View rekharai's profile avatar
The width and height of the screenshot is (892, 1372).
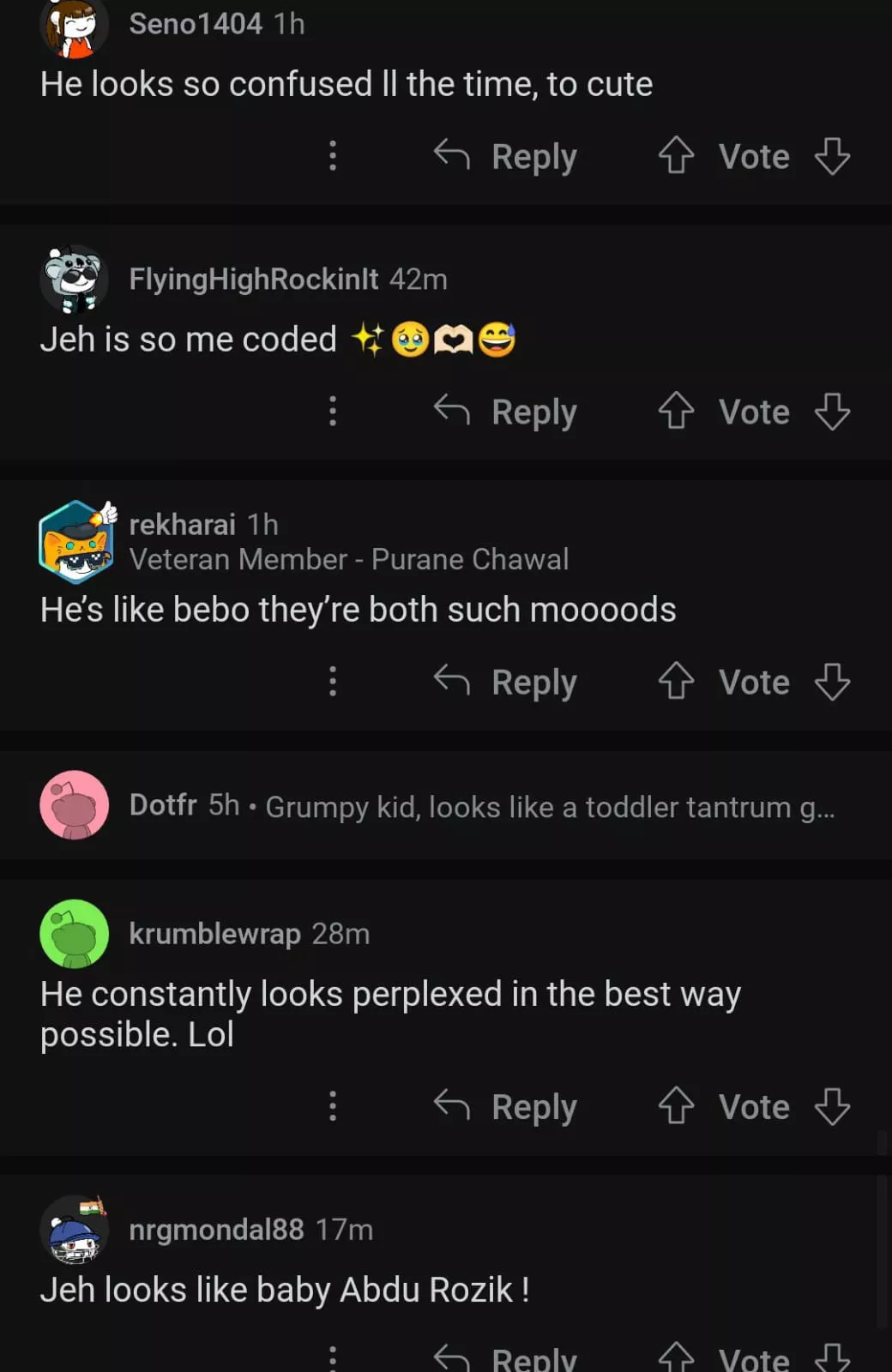point(75,541)
